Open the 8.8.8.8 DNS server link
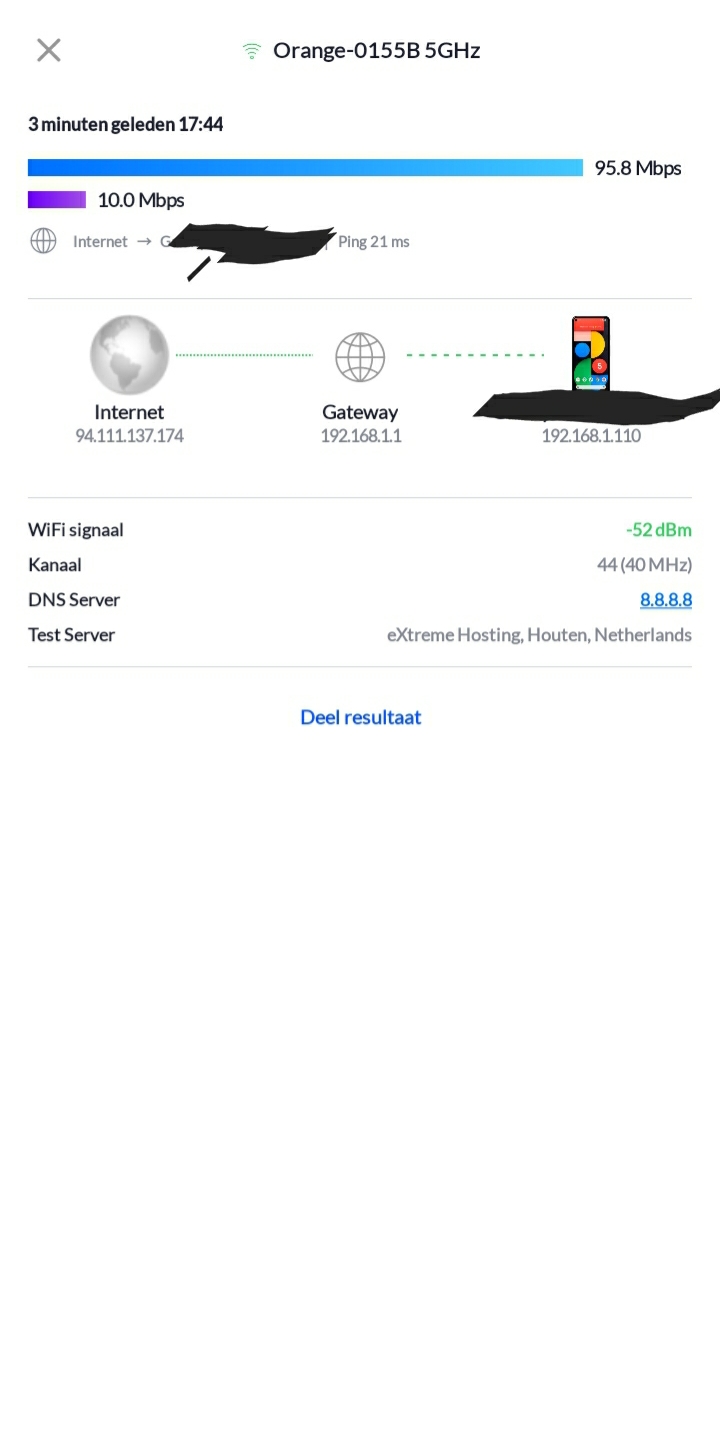The image size is (720, 1439). [666, 600]
